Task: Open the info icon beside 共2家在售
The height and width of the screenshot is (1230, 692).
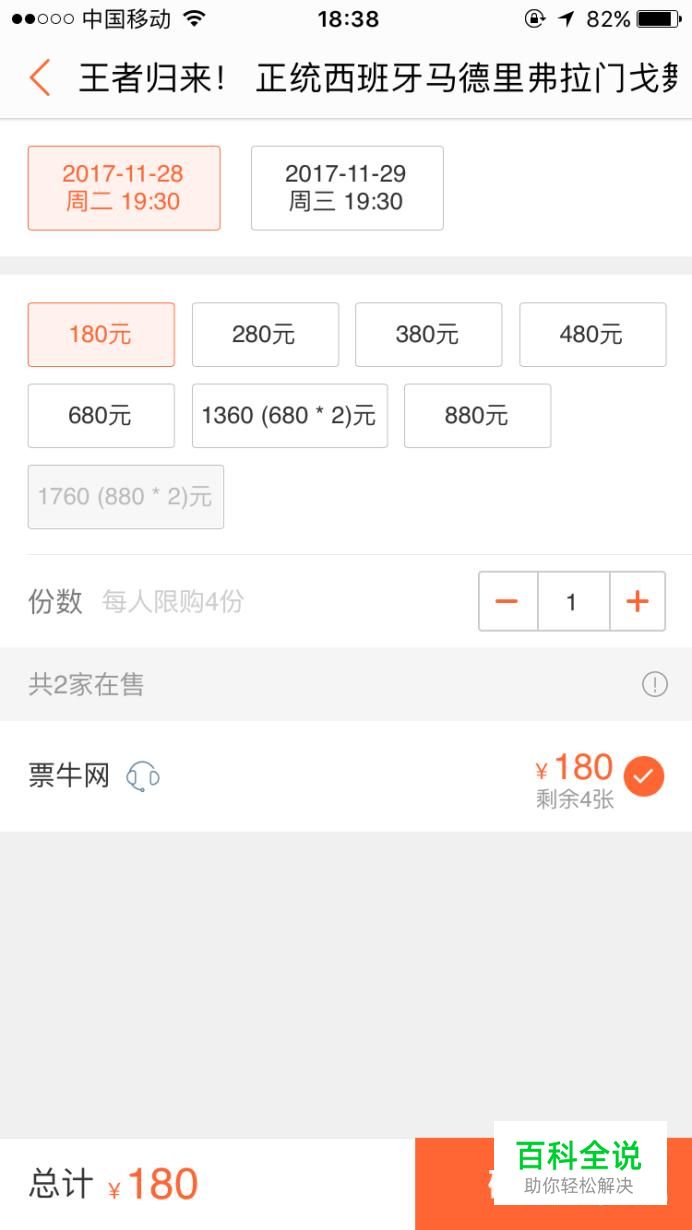Action: coord(654,685)
